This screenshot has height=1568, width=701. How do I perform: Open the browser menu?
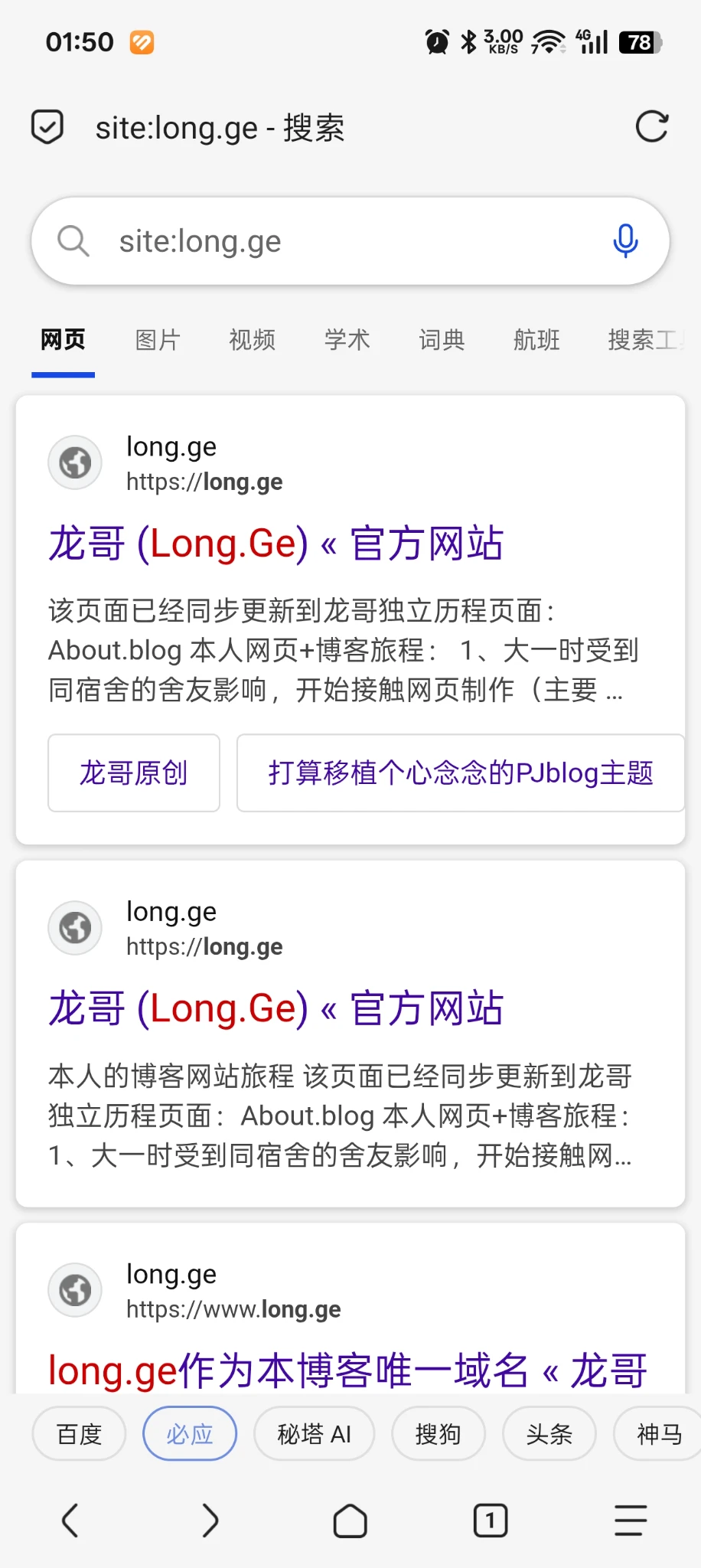[631, 1521]
